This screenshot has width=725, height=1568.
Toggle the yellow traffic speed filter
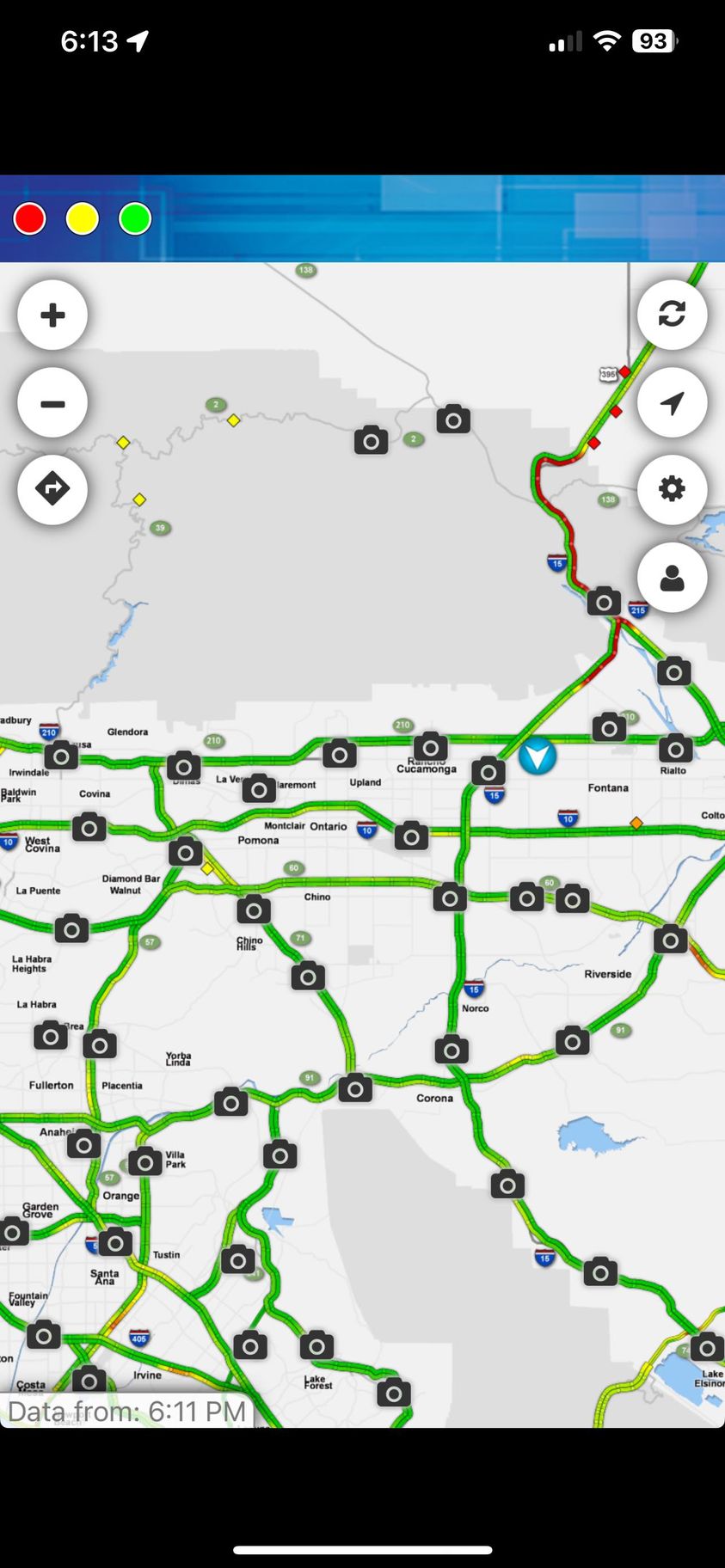[83, 219]
